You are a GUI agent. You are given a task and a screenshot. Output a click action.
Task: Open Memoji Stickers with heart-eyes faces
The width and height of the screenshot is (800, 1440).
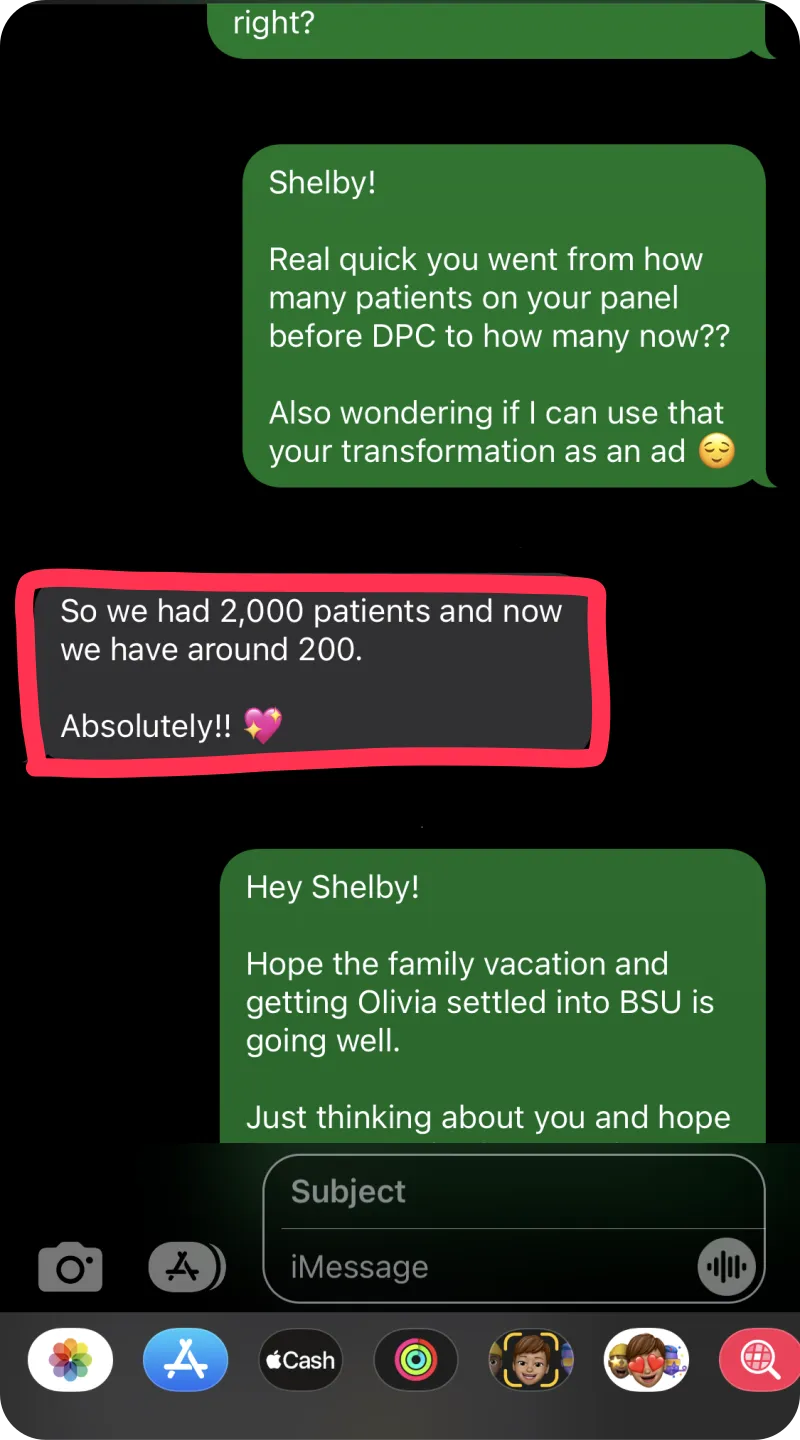pyautogui.click(x=646, y=1360)
